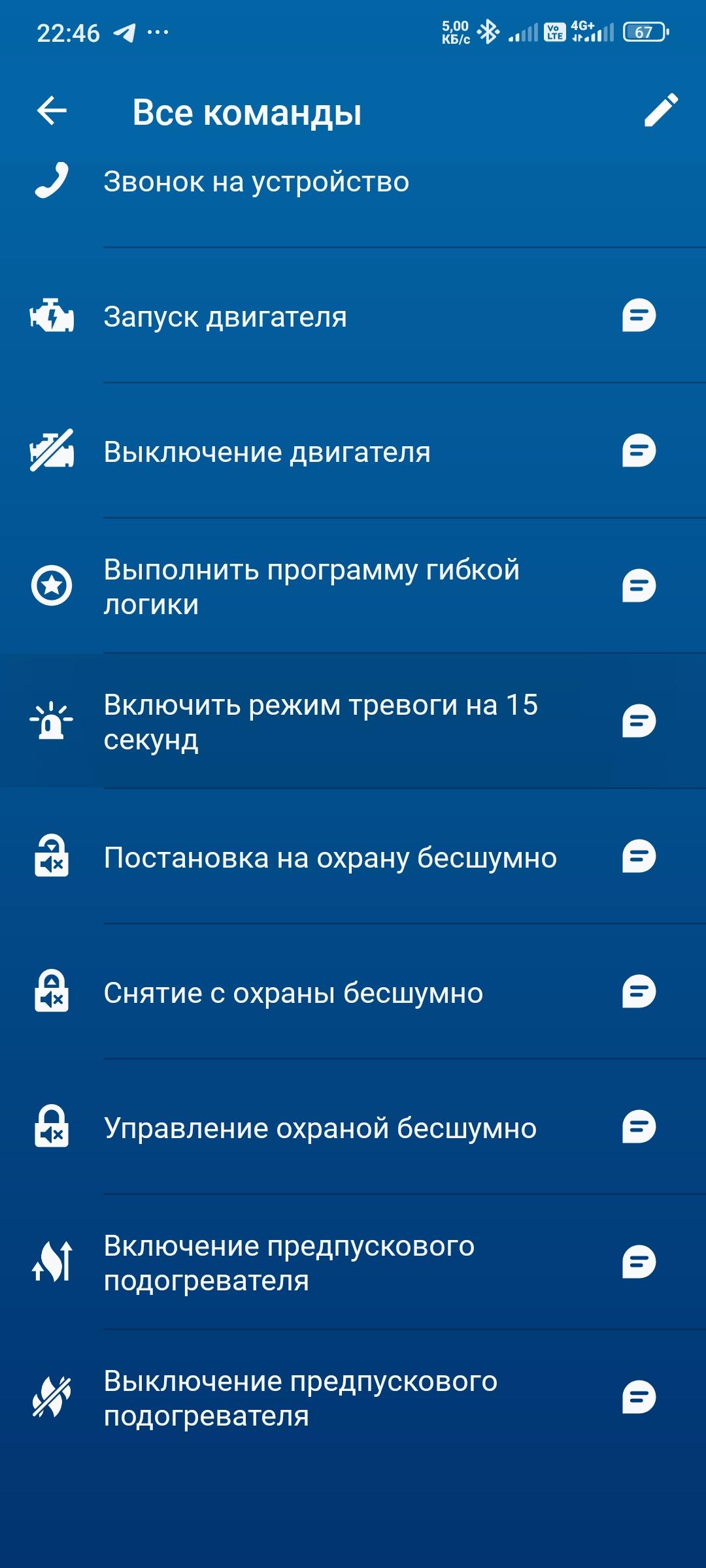Viewport: 706px width, 1568px height.
Task: Select Постановка на охрану бесшумно
Action: click(x=330, y=858)
